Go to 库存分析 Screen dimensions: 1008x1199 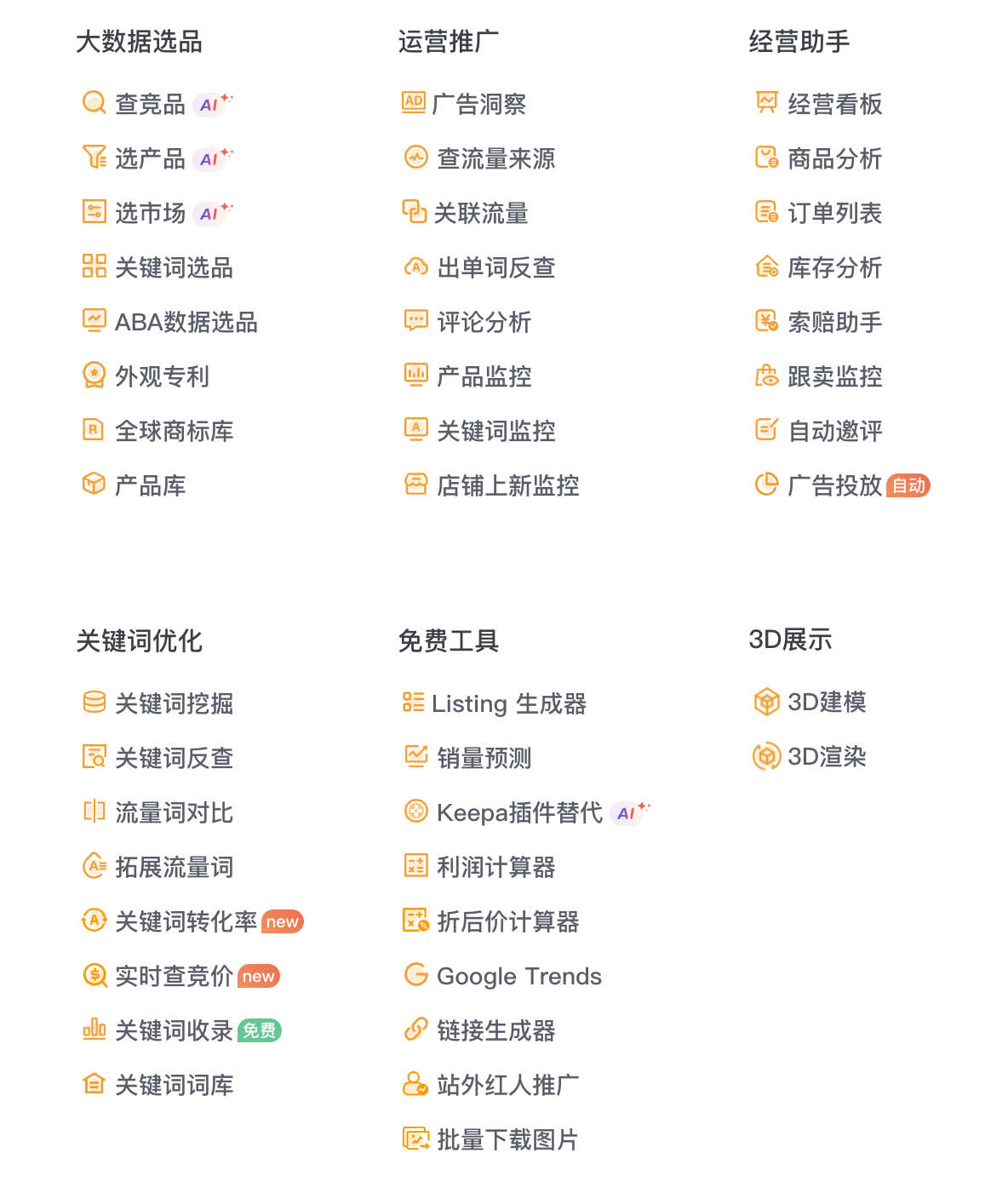tap(834, 267)
